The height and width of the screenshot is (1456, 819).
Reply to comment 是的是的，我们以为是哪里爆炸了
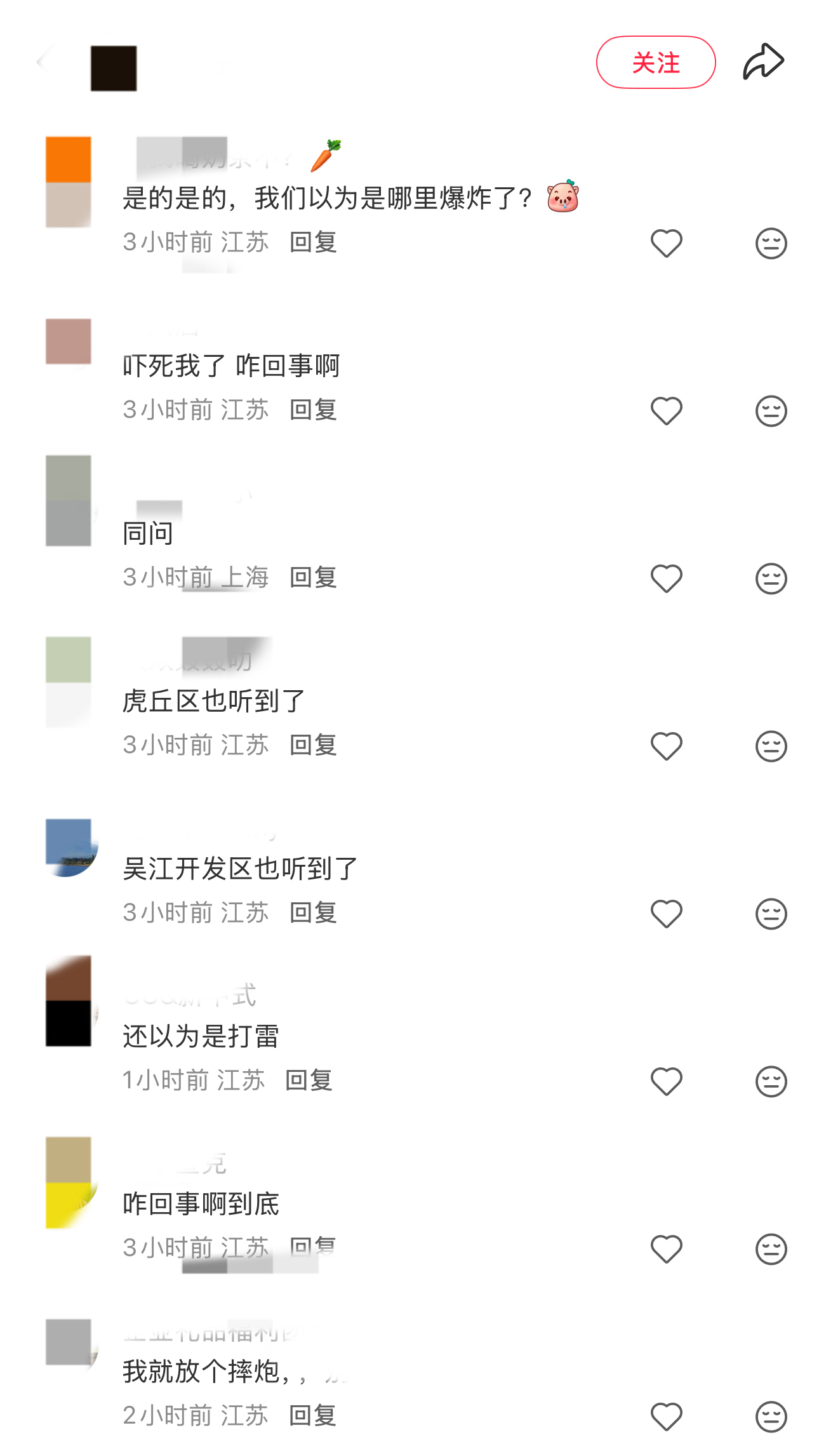pyautogui.click(x=313, y=243)
